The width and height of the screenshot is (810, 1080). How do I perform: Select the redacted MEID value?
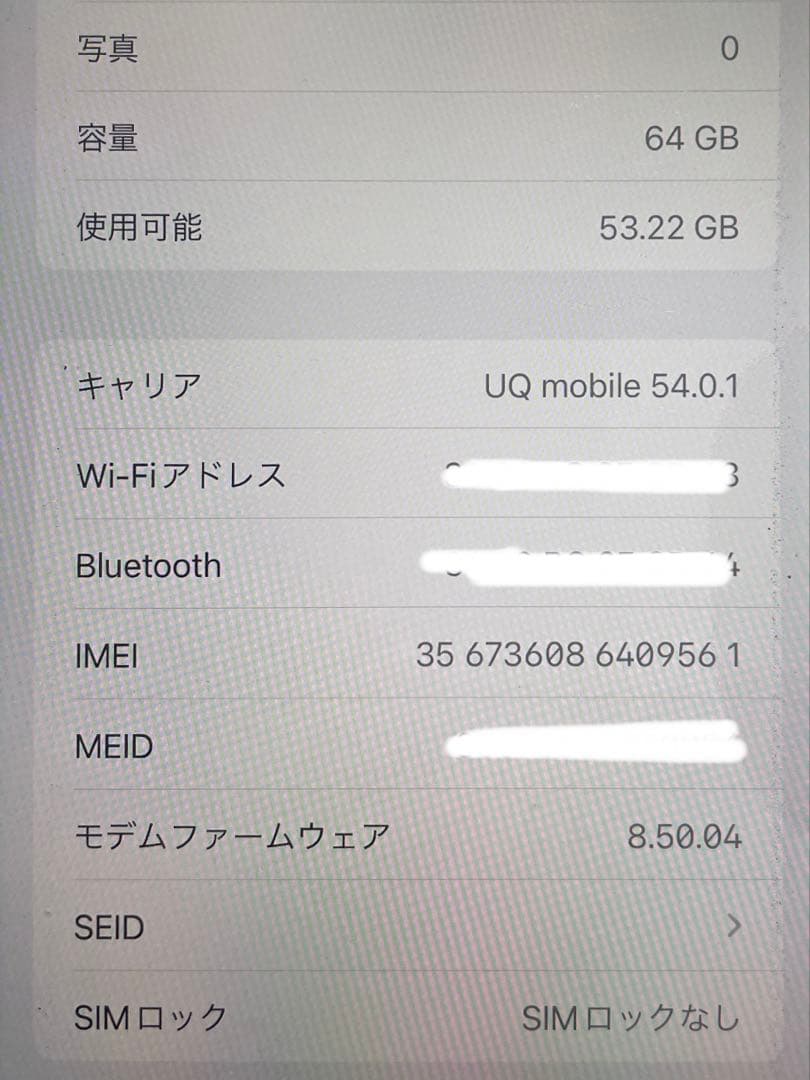[595, 742]
